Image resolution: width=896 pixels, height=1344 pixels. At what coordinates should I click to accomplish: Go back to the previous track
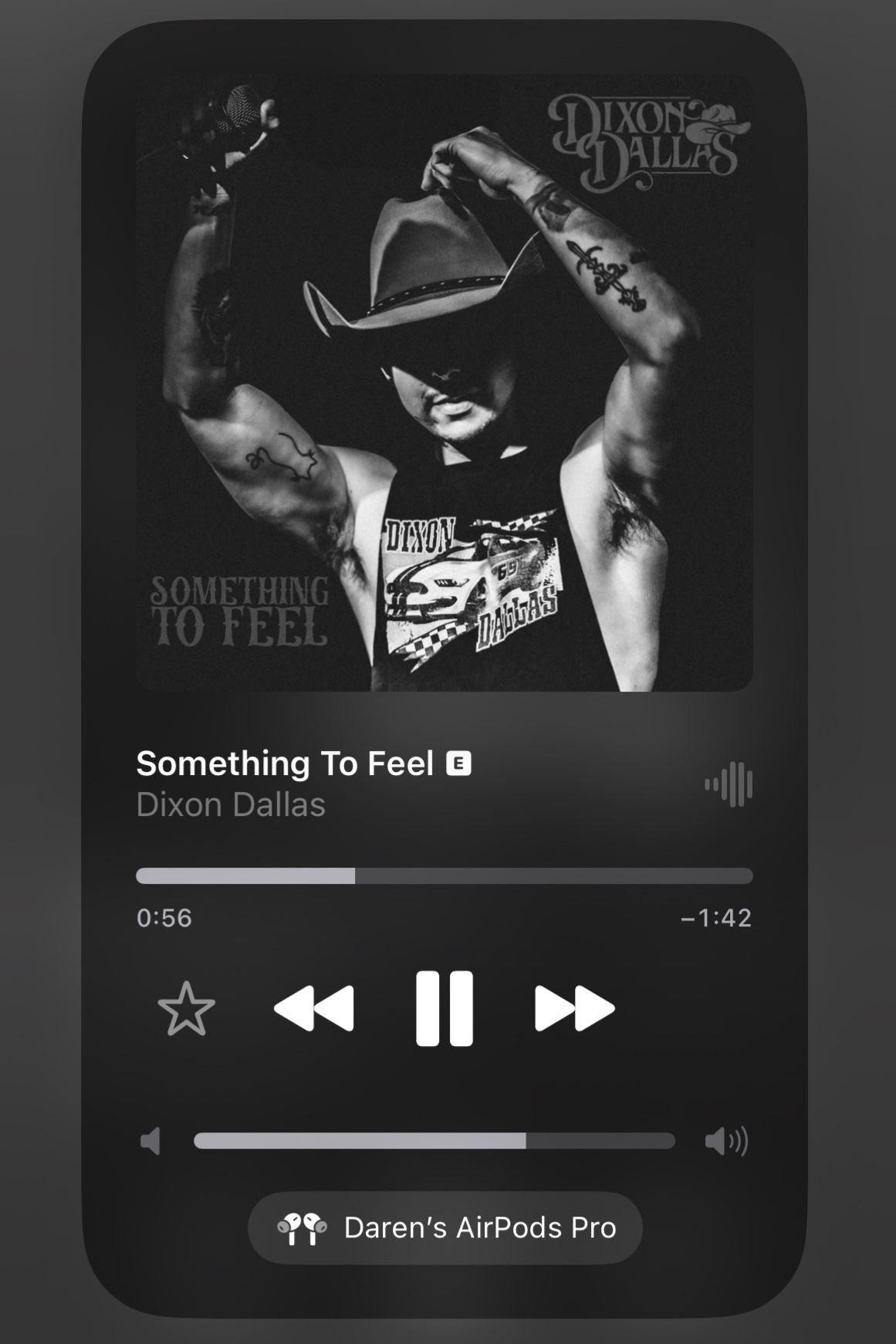pyautogui.click(x=314, y=1008)
